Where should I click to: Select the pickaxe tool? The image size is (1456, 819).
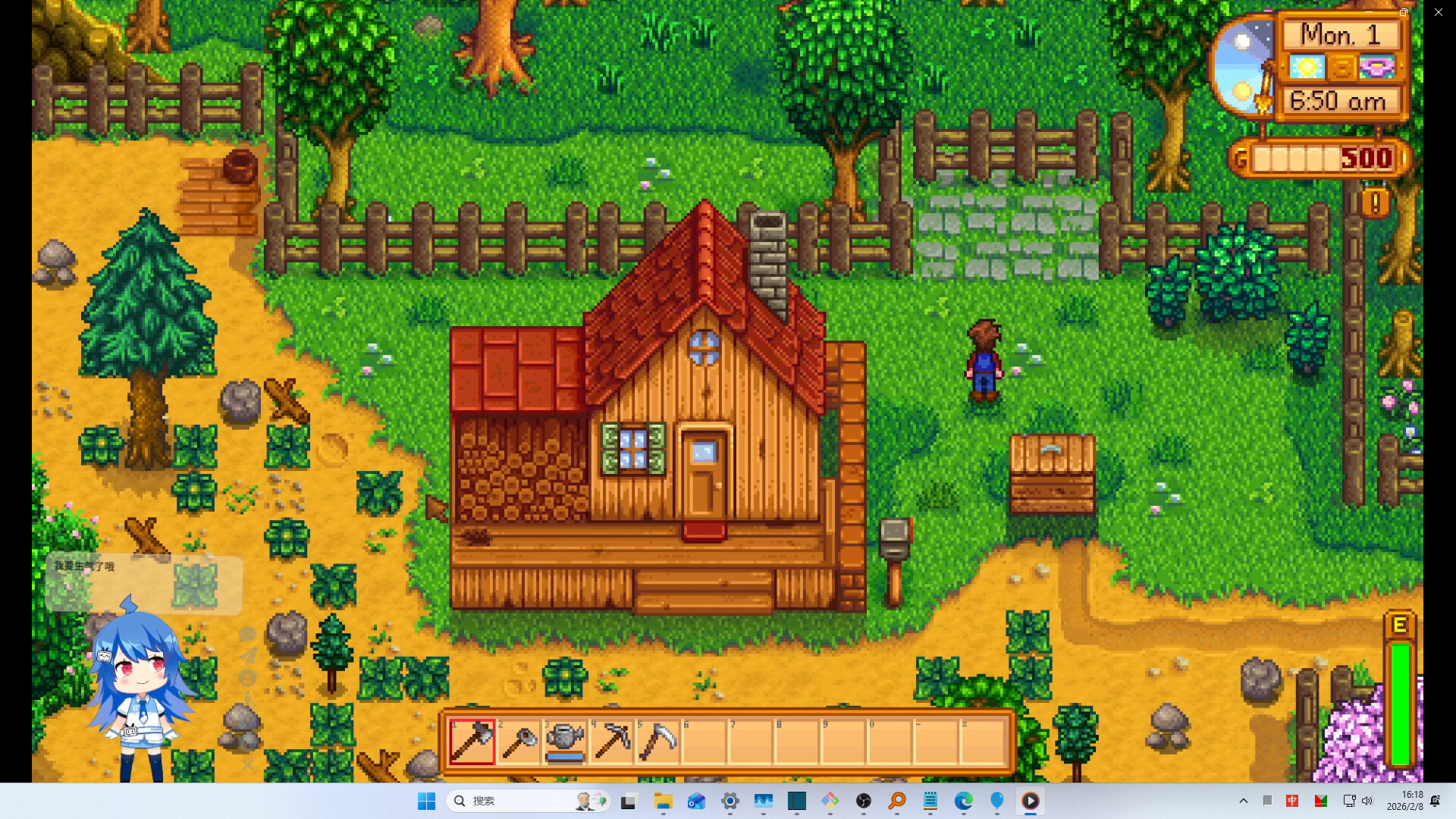point(612,741)
